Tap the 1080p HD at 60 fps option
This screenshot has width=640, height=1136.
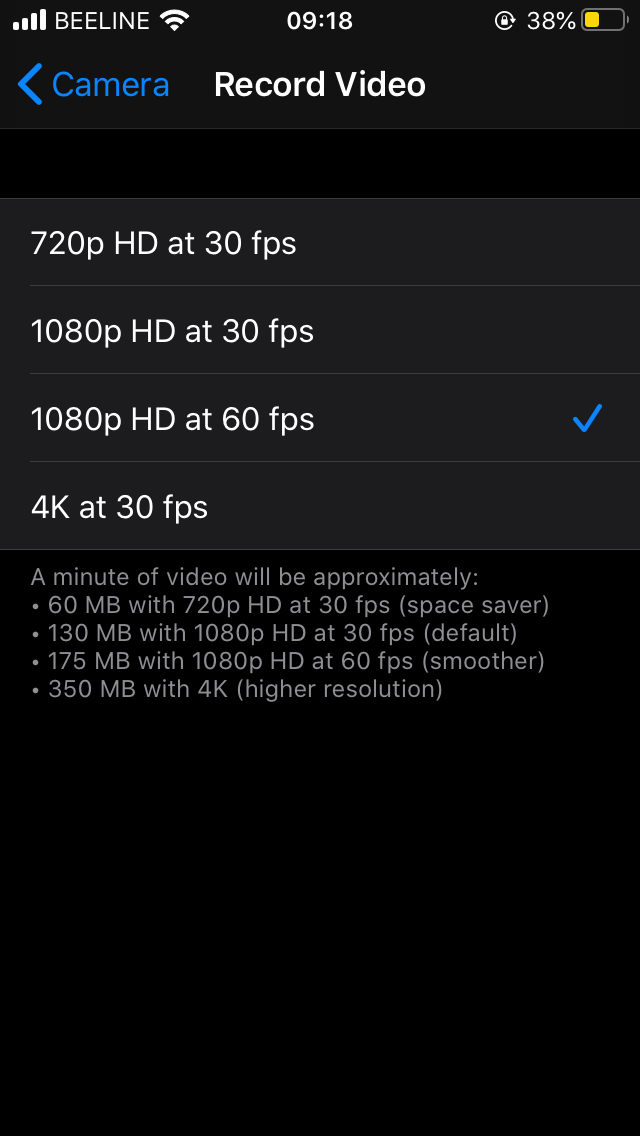320,418
